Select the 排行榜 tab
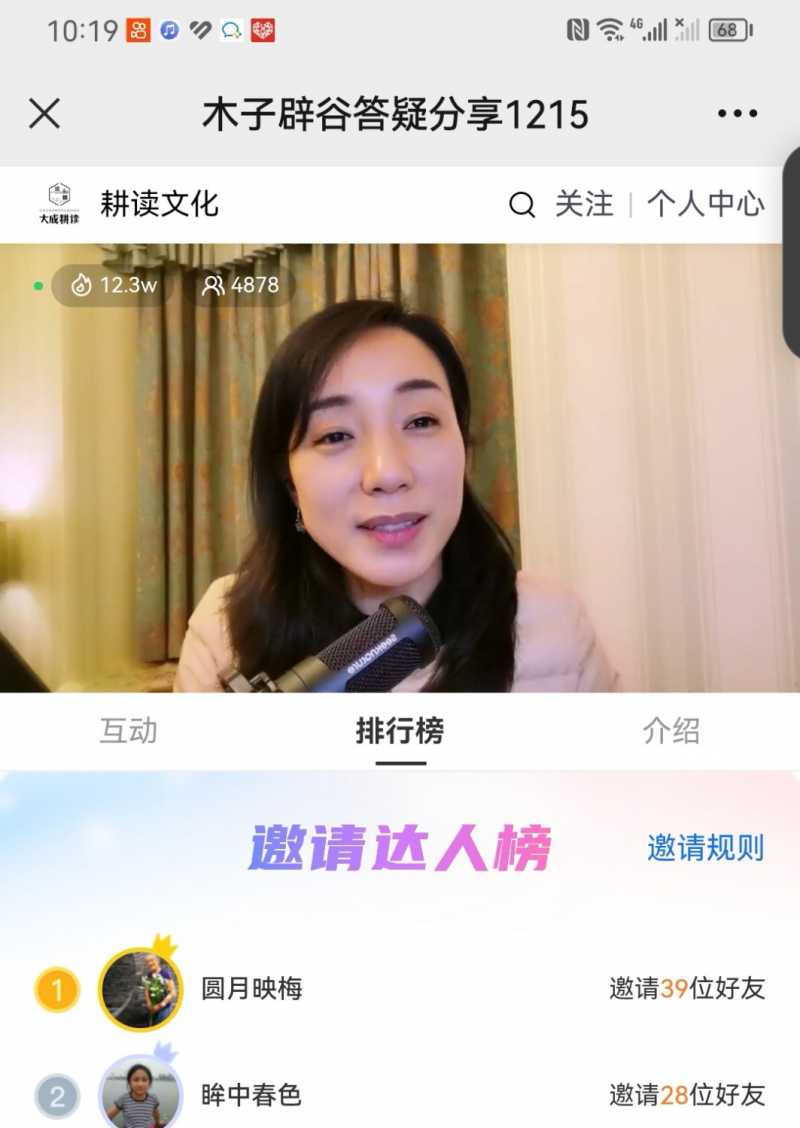Screen dimensions: 800x1128 [x=400, y=731]
